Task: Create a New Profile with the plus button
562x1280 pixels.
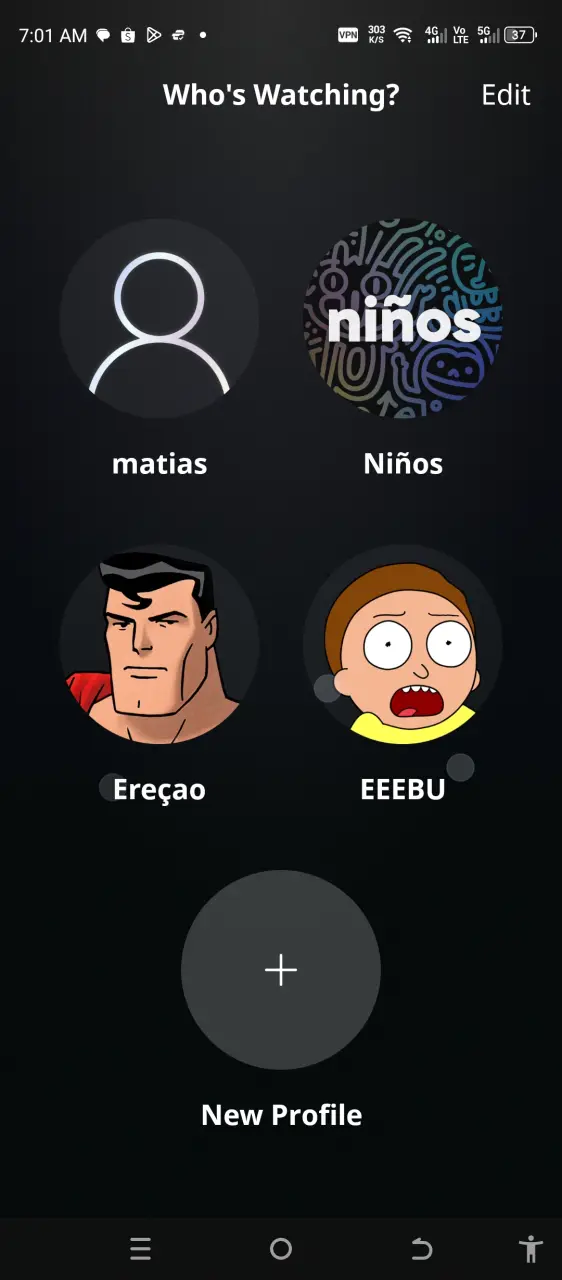Action: point(281,970)
